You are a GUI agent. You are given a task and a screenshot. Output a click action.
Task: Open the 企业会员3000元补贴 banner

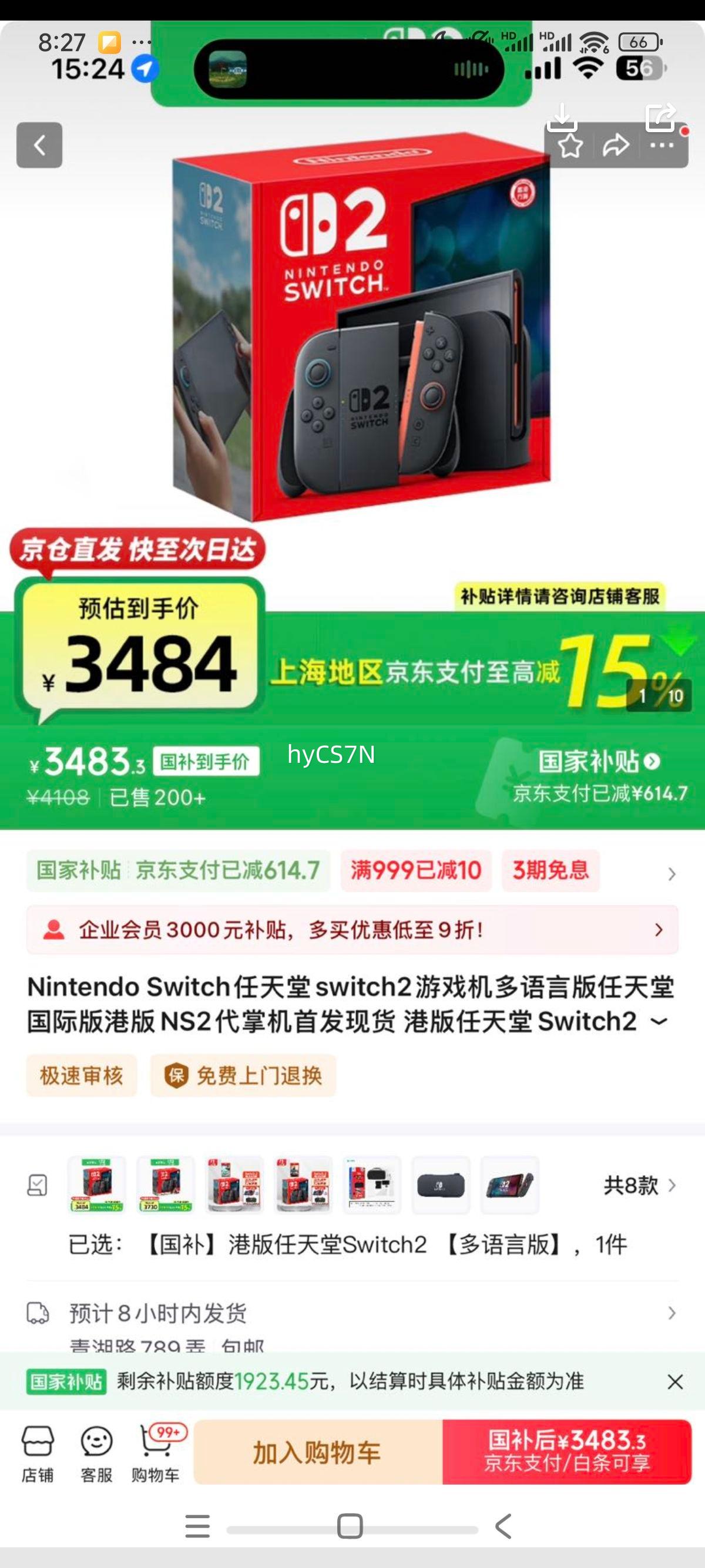(352, 930)
